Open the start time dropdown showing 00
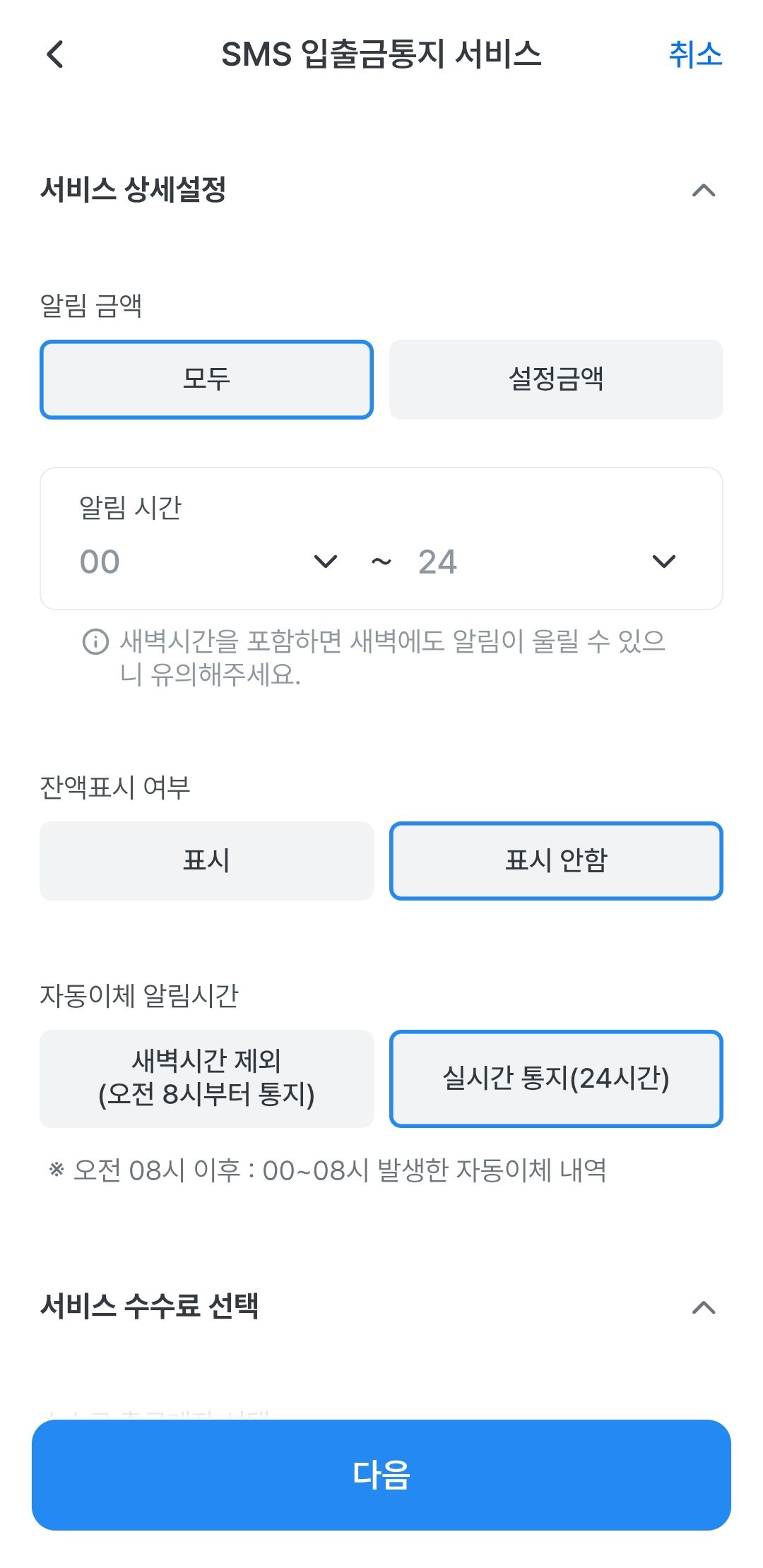The height and width of the screenshot is (1568, 763). [x=208, y=562]
